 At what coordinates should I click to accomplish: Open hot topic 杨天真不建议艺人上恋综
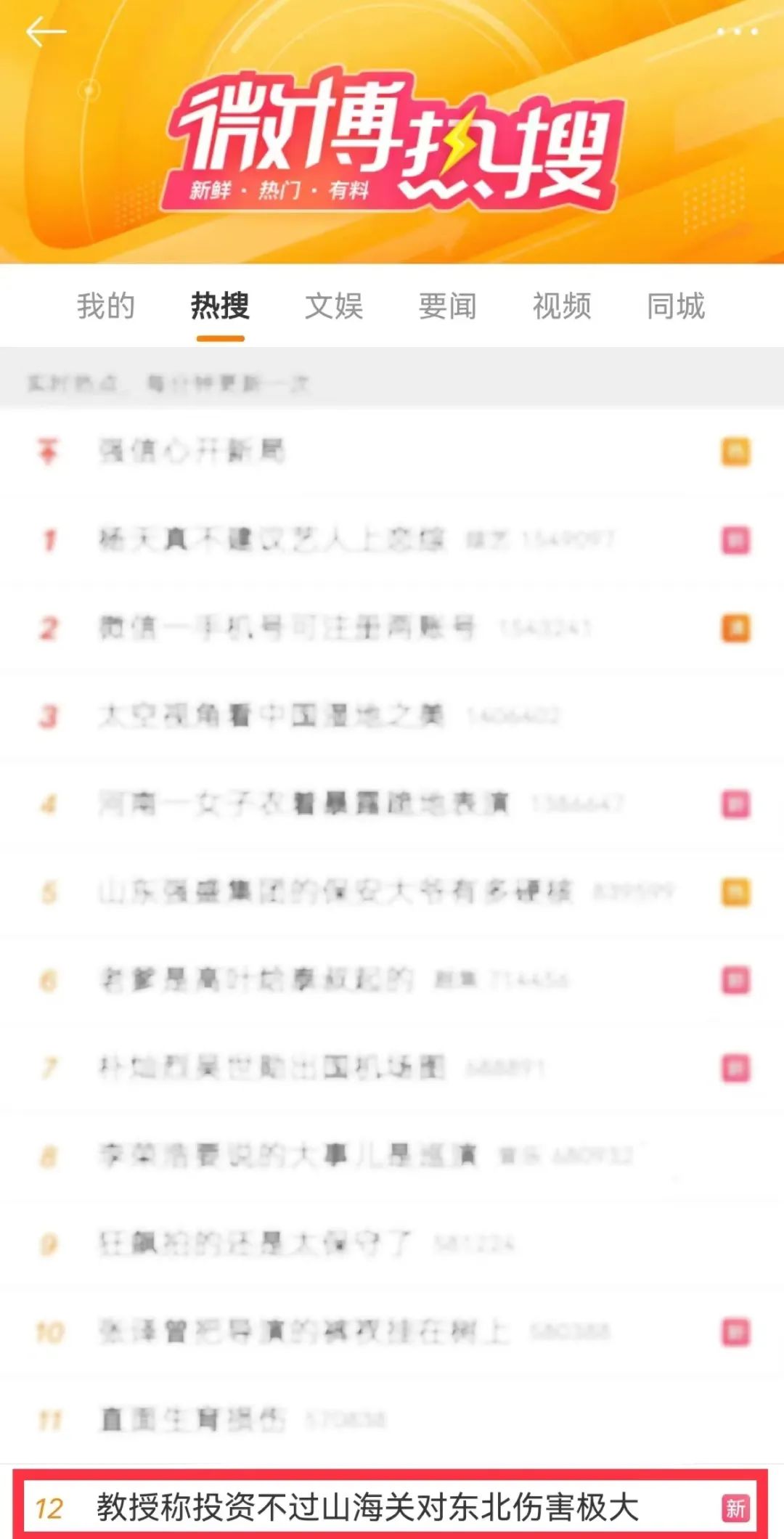point(272,539)
